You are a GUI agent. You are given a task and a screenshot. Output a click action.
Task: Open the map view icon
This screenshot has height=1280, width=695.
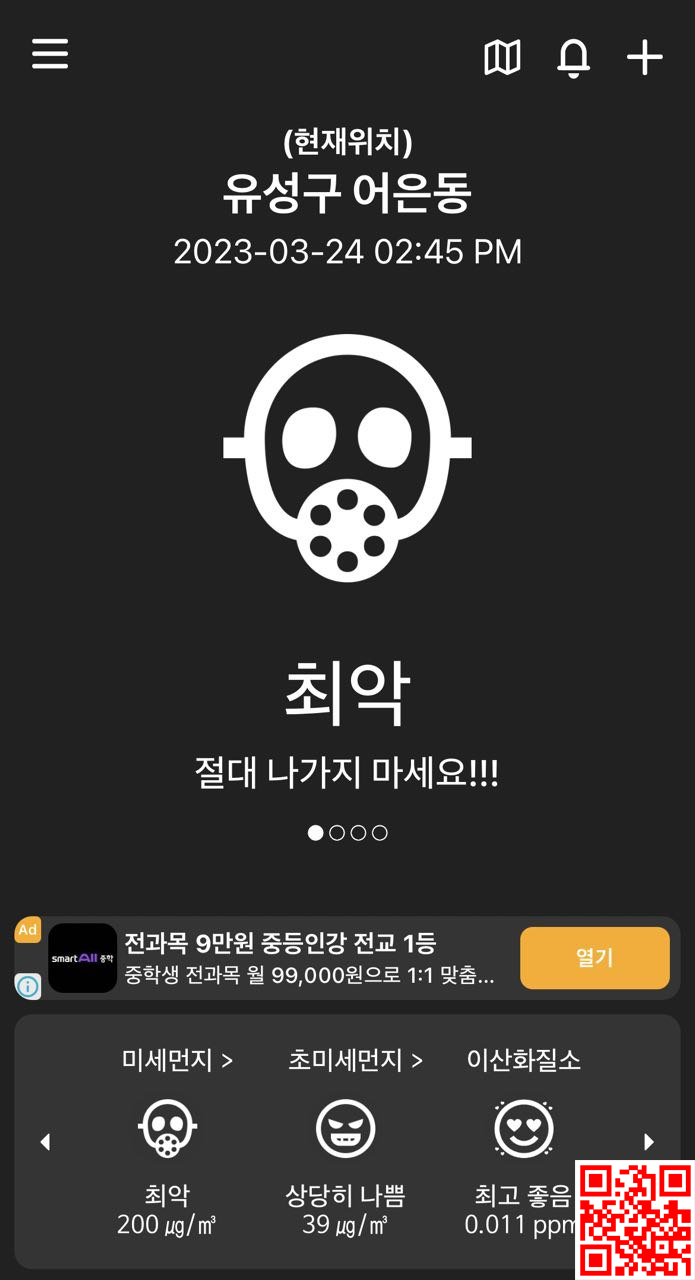coord(502,58)
